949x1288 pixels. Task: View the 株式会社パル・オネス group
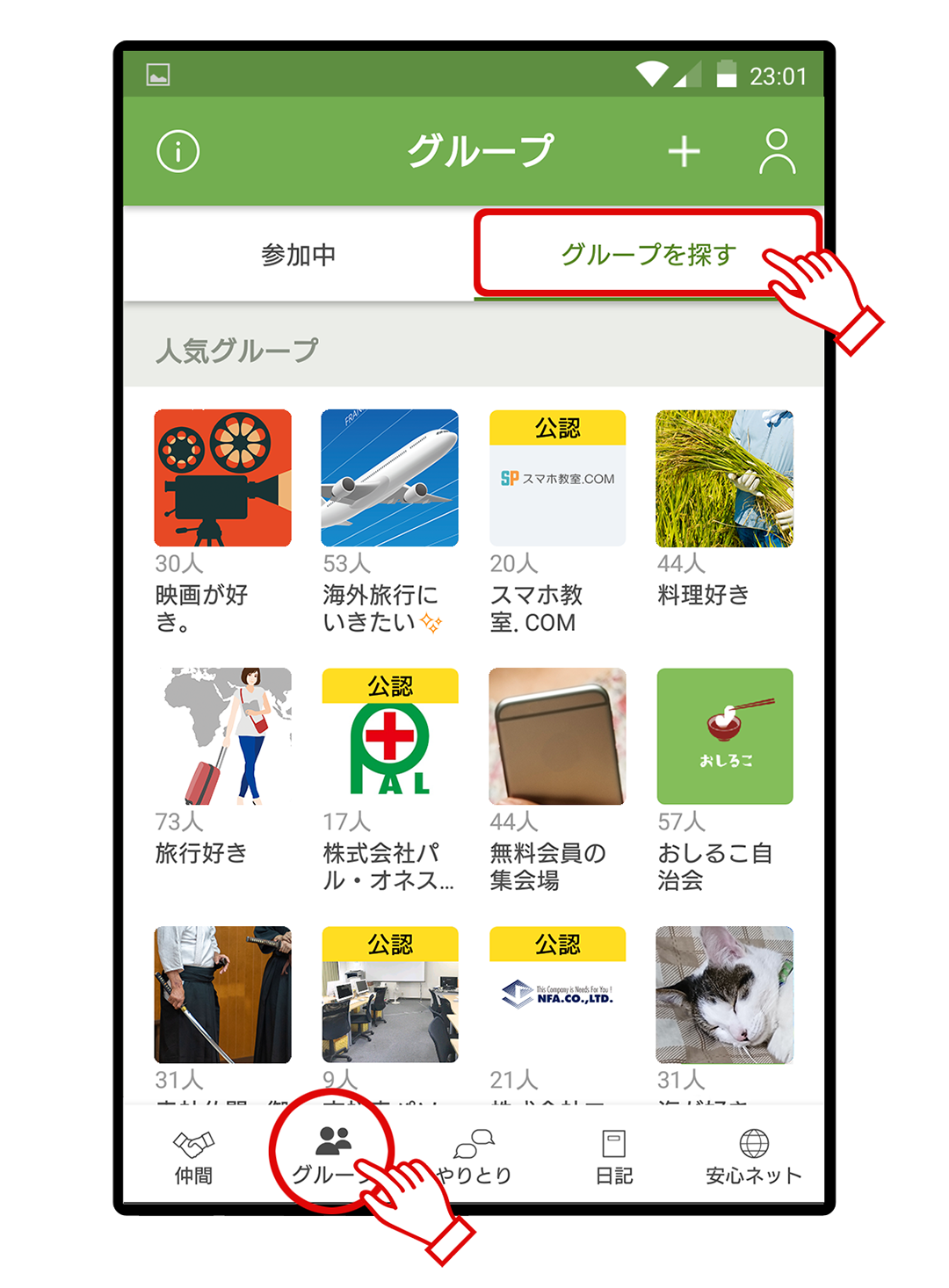point(389,736)
